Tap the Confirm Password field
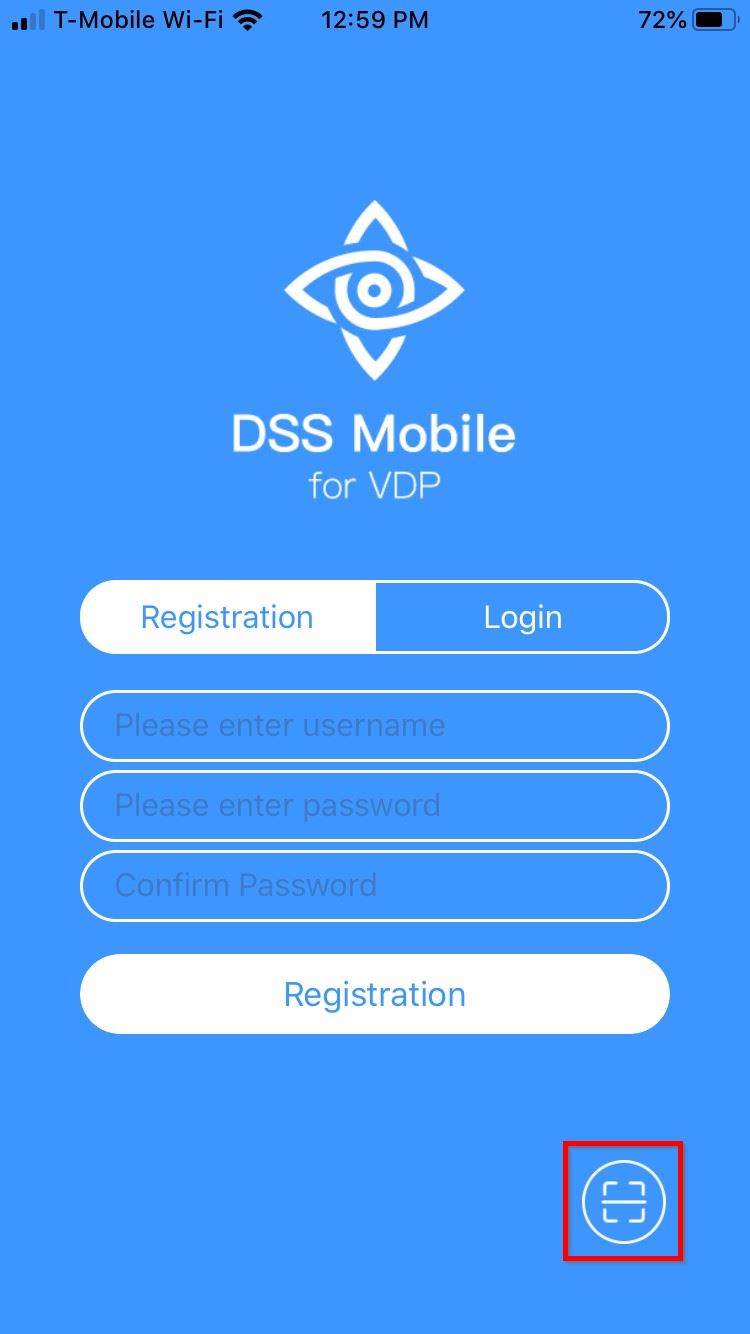This screenshot has height=1334, width=750. point(374,885)
